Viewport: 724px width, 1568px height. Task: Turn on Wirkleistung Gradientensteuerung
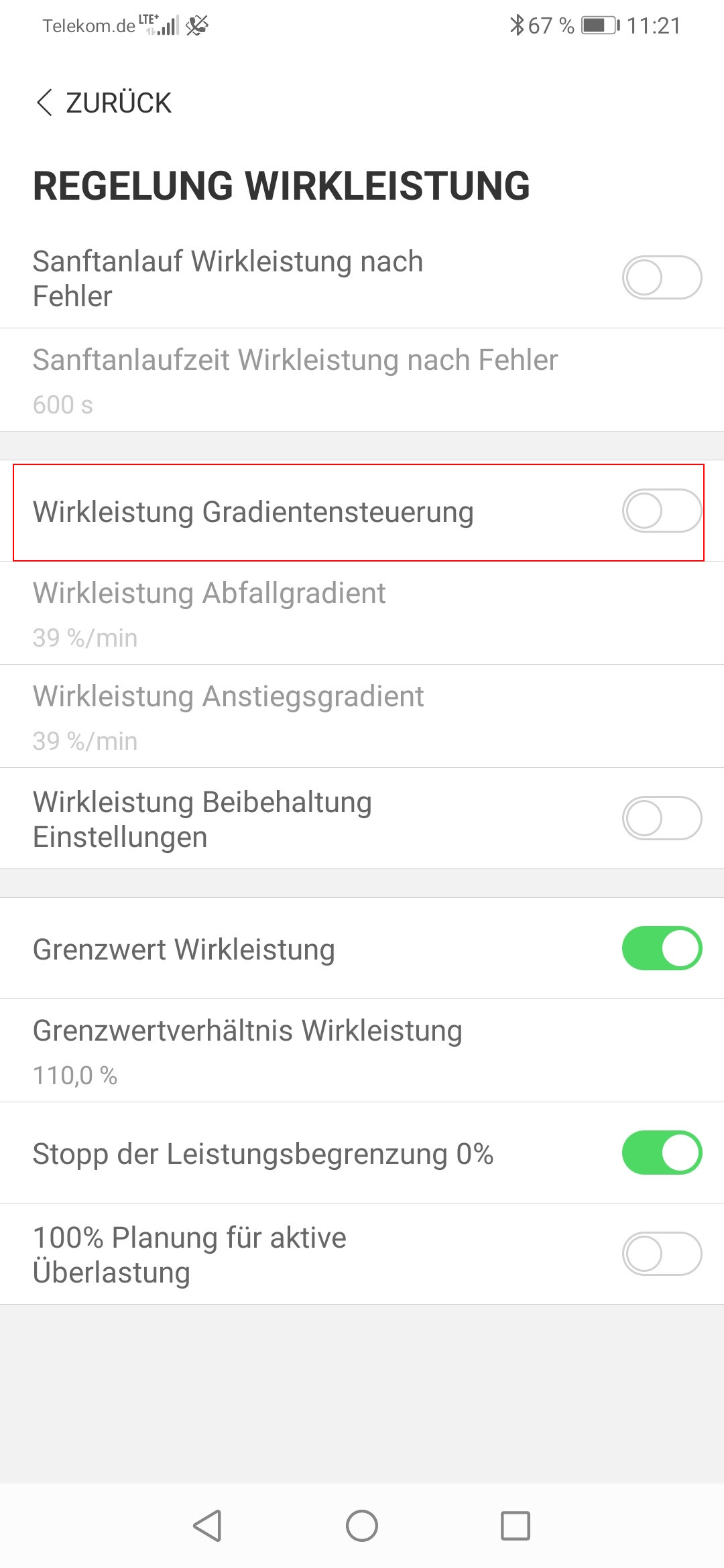point(662,511)
